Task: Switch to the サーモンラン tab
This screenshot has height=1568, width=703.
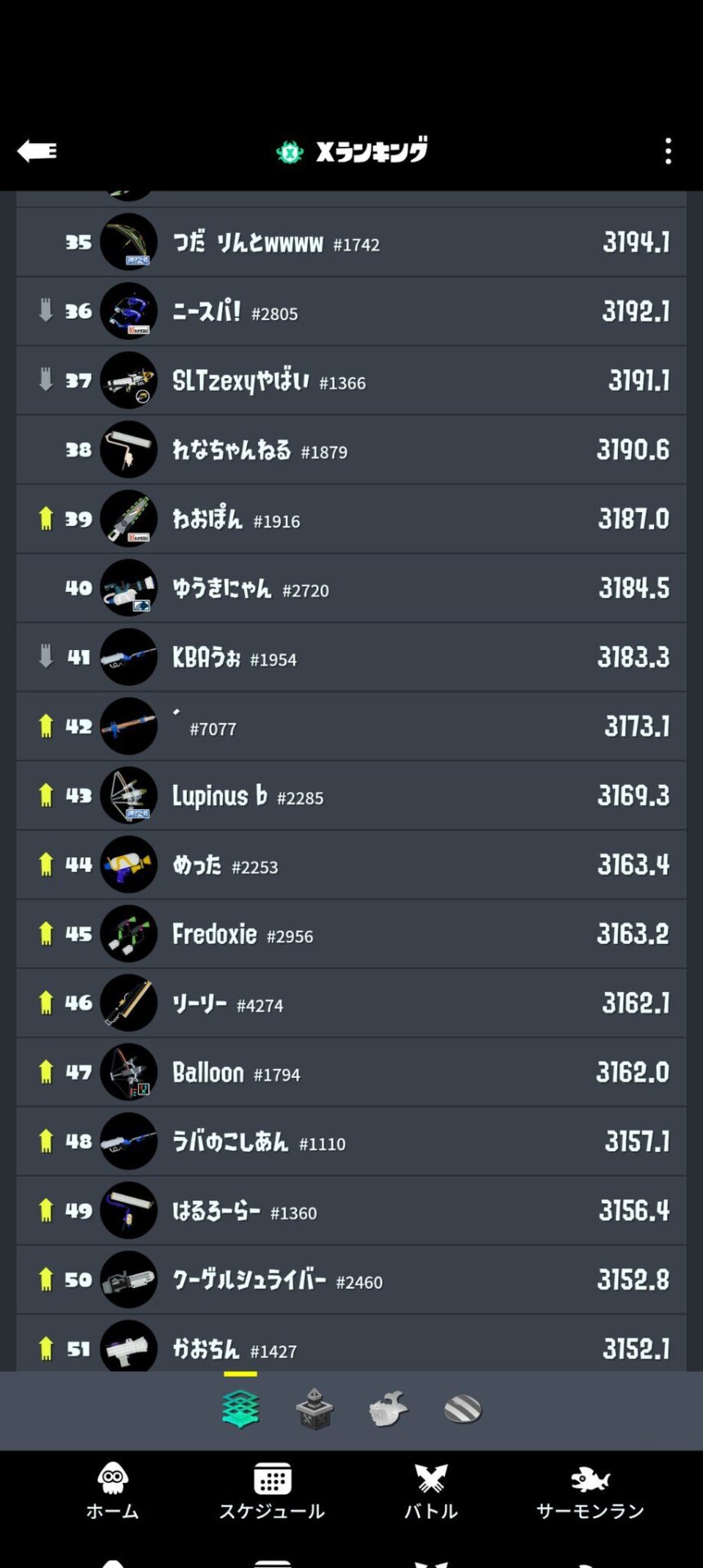Action: (x=590, y=1490)
